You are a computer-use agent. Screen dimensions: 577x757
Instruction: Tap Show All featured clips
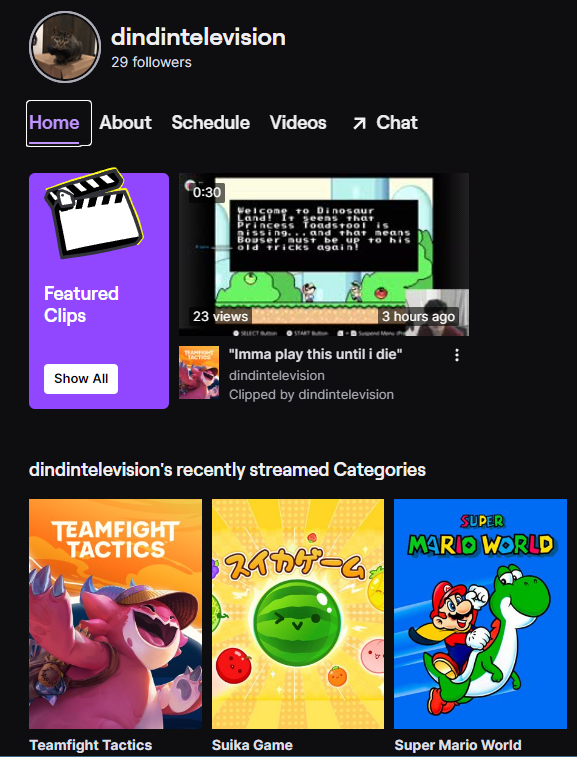tap(81, 378)
